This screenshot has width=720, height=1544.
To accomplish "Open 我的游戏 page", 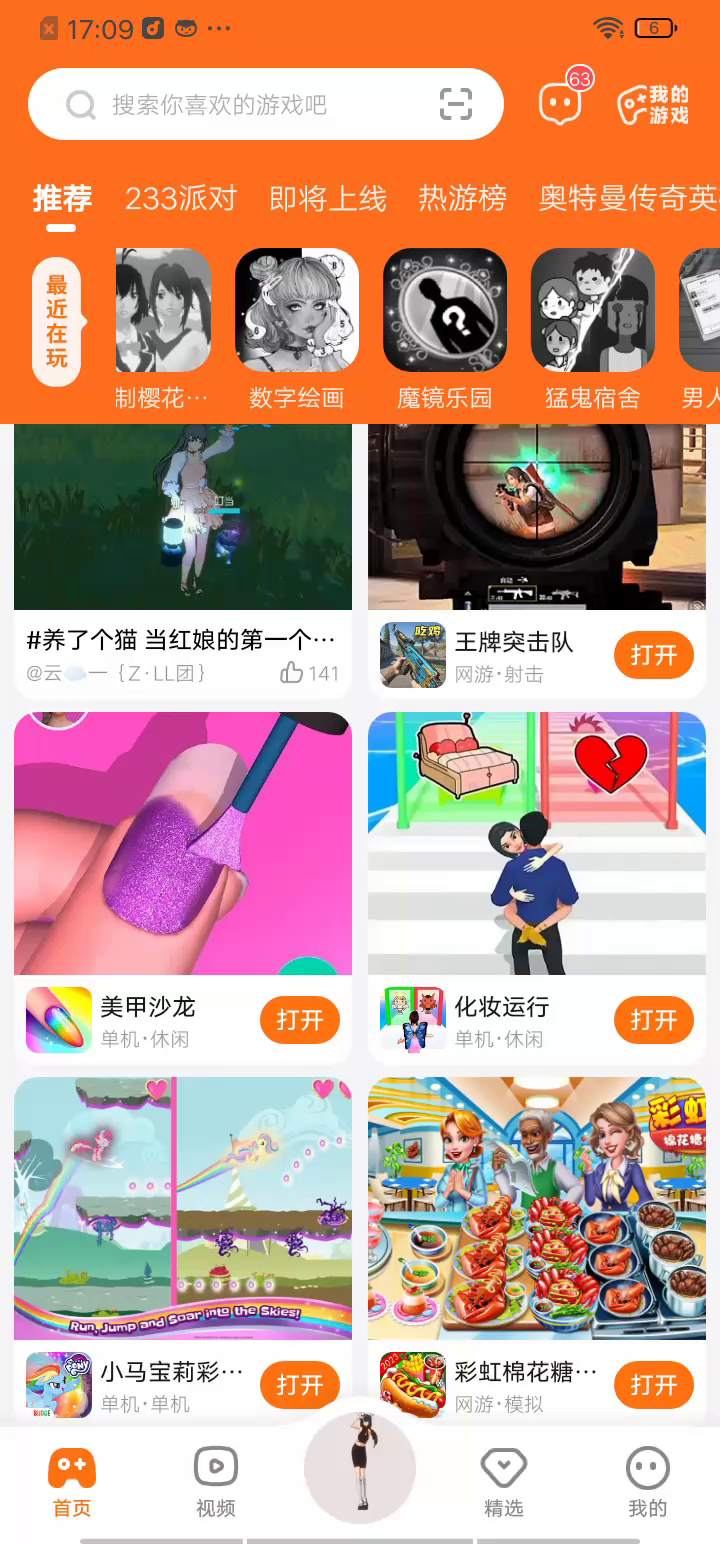I will [x=653, y=104].
